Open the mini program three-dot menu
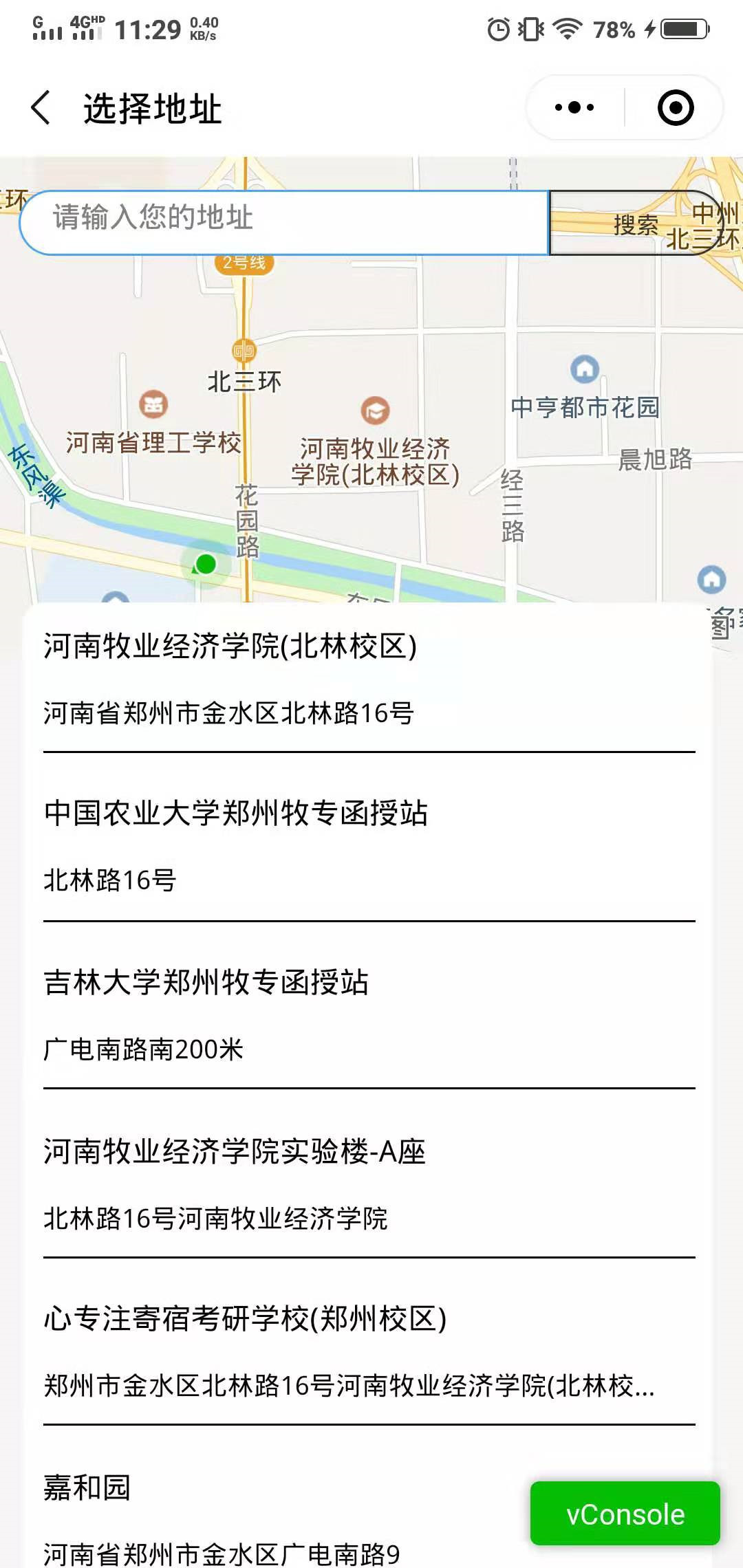Screen dimensions: 743x1568 pos(575,108)
